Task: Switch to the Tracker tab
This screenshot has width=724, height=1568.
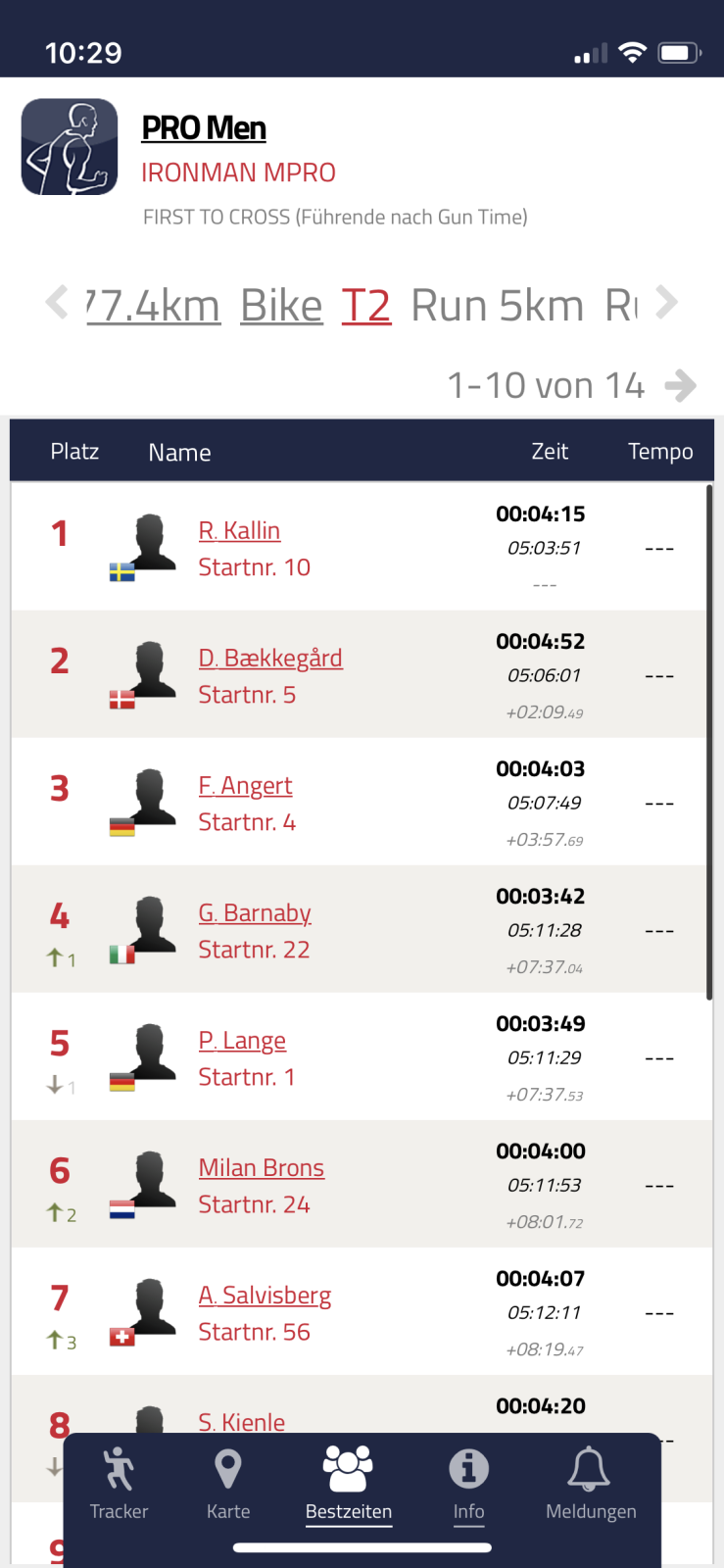Action: click(x=119, y=1484)
